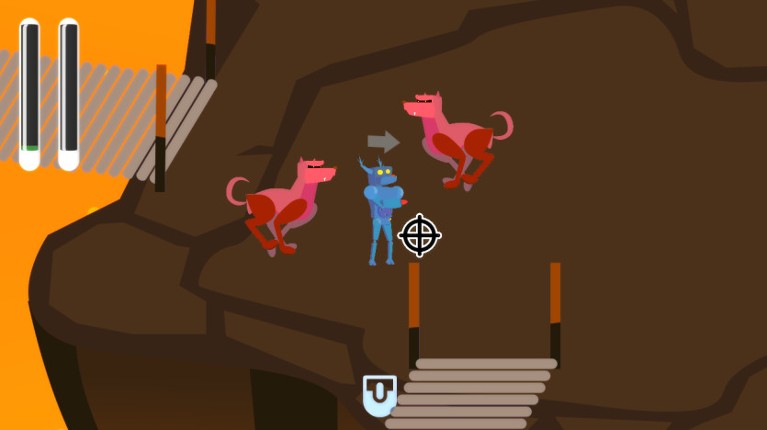Tap the shield icon near the wooden stairs
Image resolution: width=767 pixels, height=430 pixels.
pyautogui.click(x=379, y=395)
